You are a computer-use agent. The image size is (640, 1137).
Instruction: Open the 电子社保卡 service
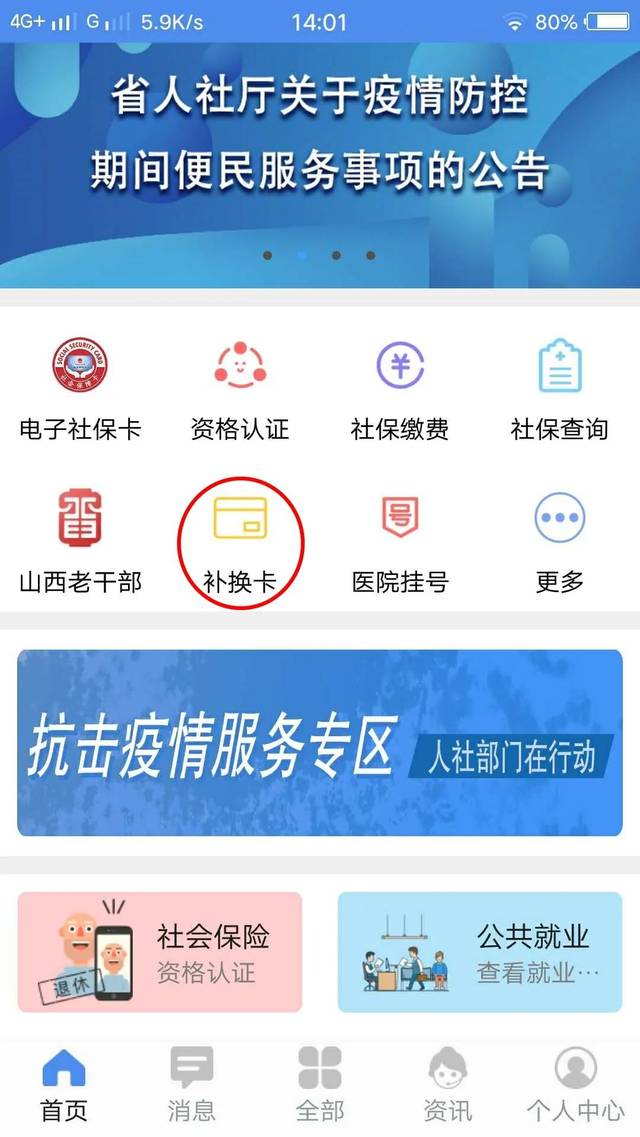click(80, 390)
